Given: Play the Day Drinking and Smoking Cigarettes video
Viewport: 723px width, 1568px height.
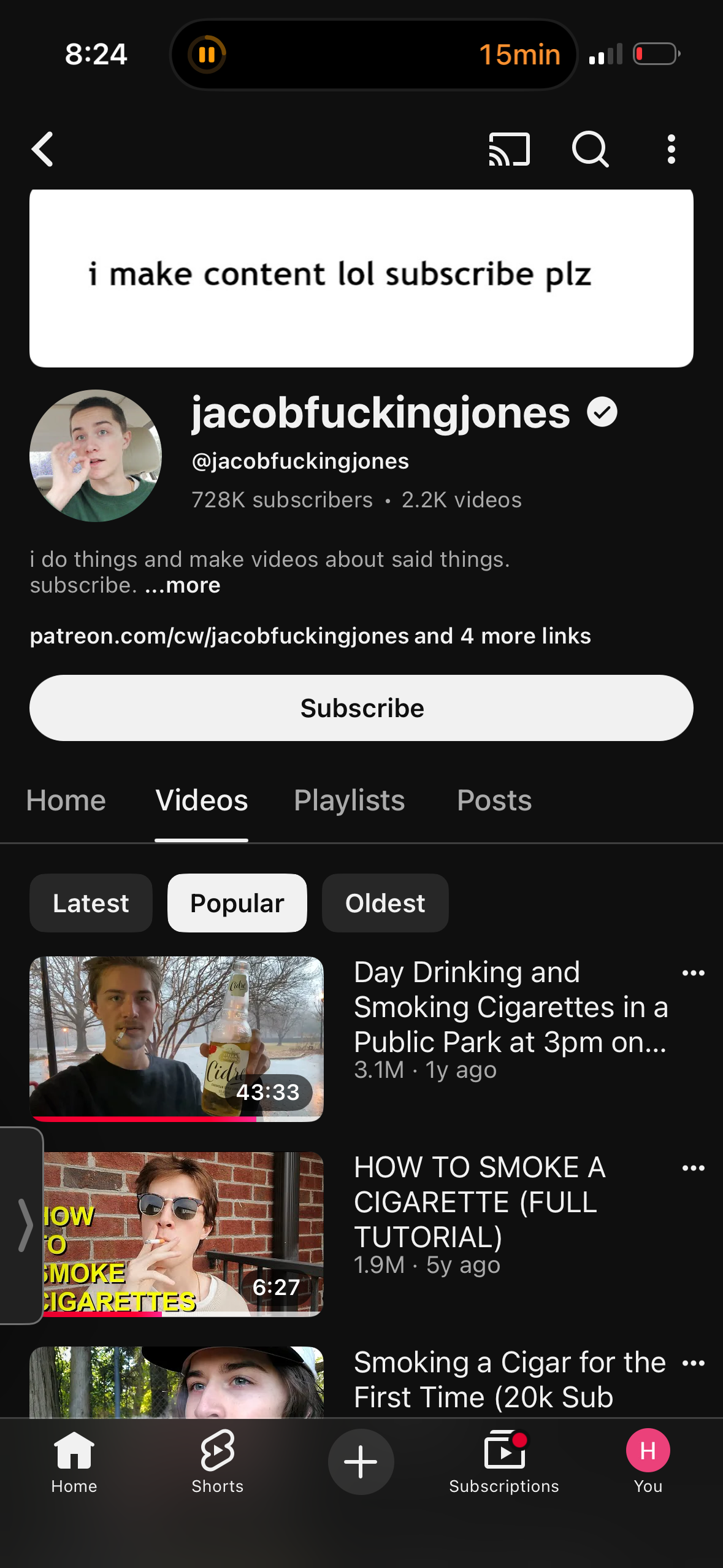Looking at the screenshot, I should tap(177, 1039).
